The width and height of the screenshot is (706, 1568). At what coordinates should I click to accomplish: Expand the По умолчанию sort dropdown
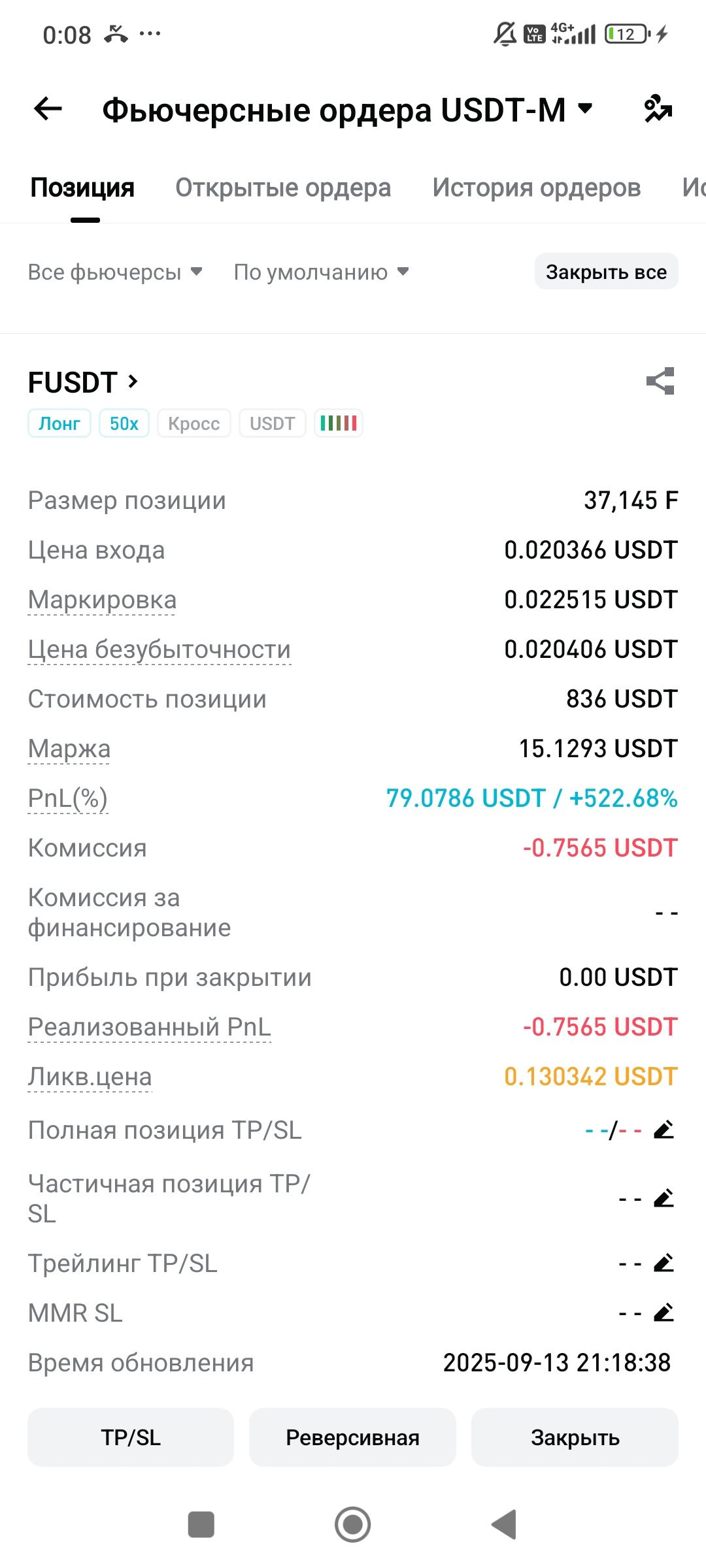click(321, 272)
